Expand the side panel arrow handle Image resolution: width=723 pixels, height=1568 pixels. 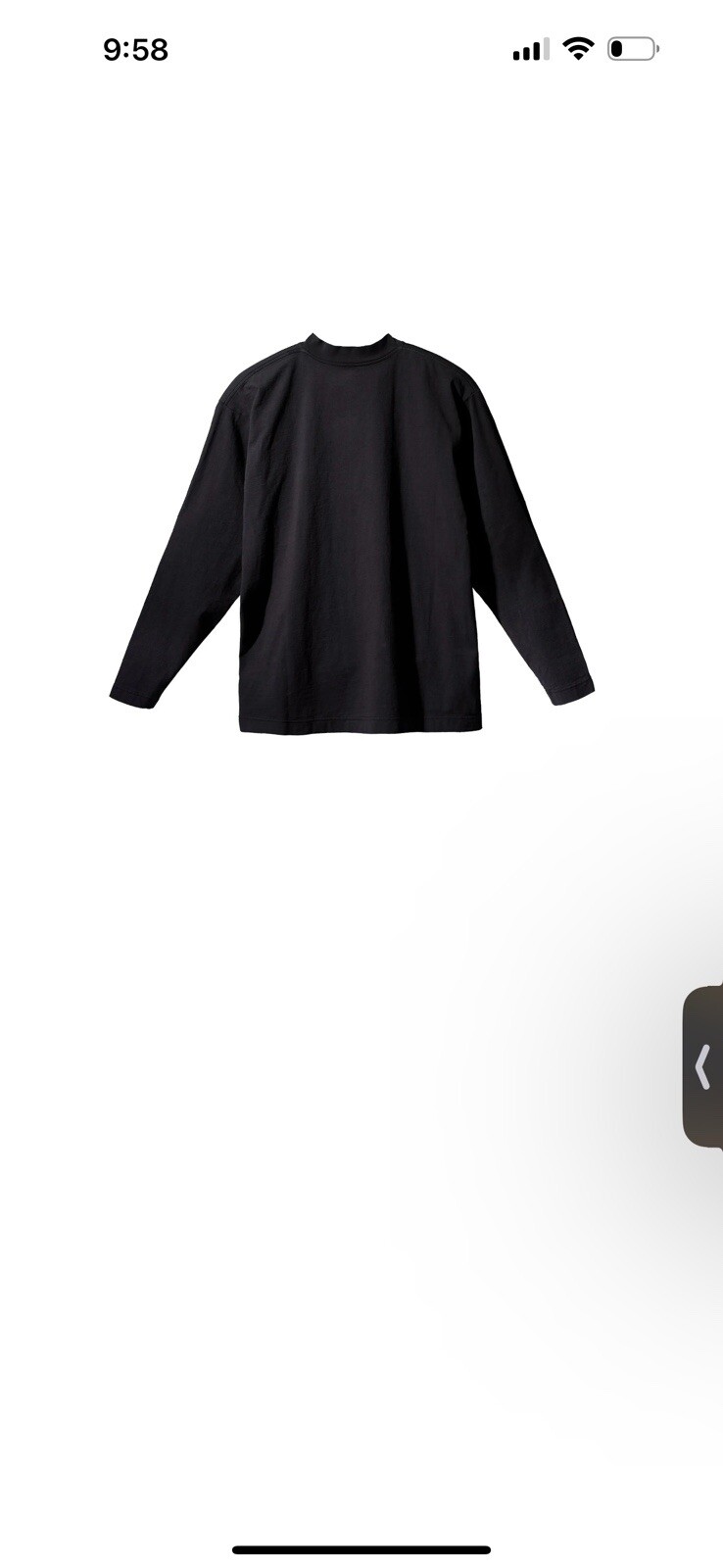click(x=702, y=1066)
